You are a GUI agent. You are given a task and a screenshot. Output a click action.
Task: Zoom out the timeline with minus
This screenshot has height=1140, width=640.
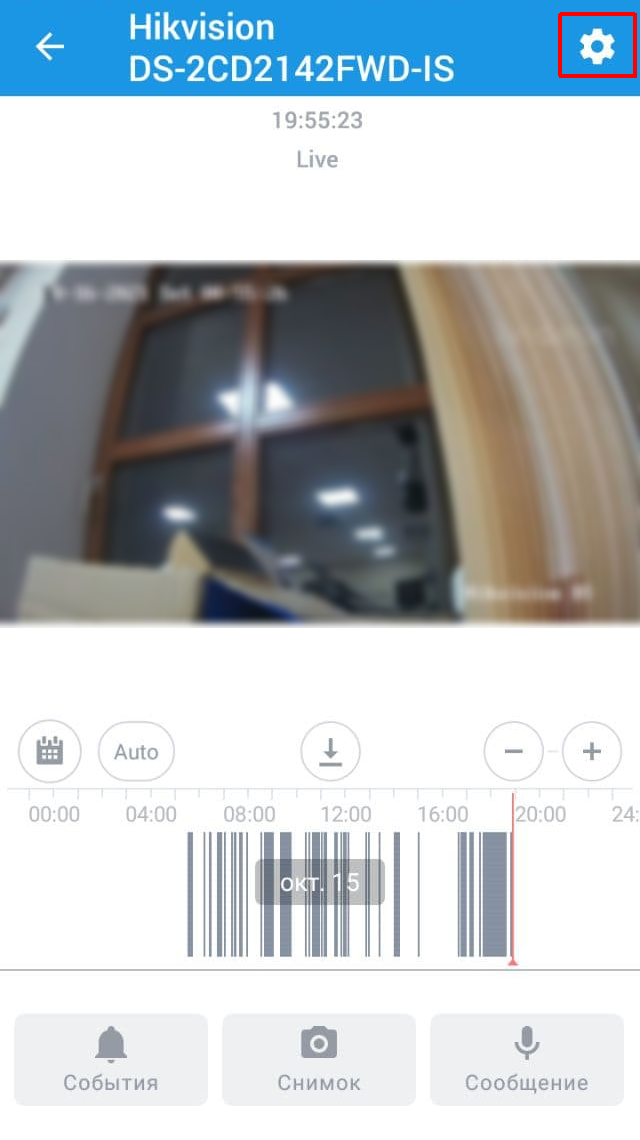pyautogui.click(x=514, y=751)
